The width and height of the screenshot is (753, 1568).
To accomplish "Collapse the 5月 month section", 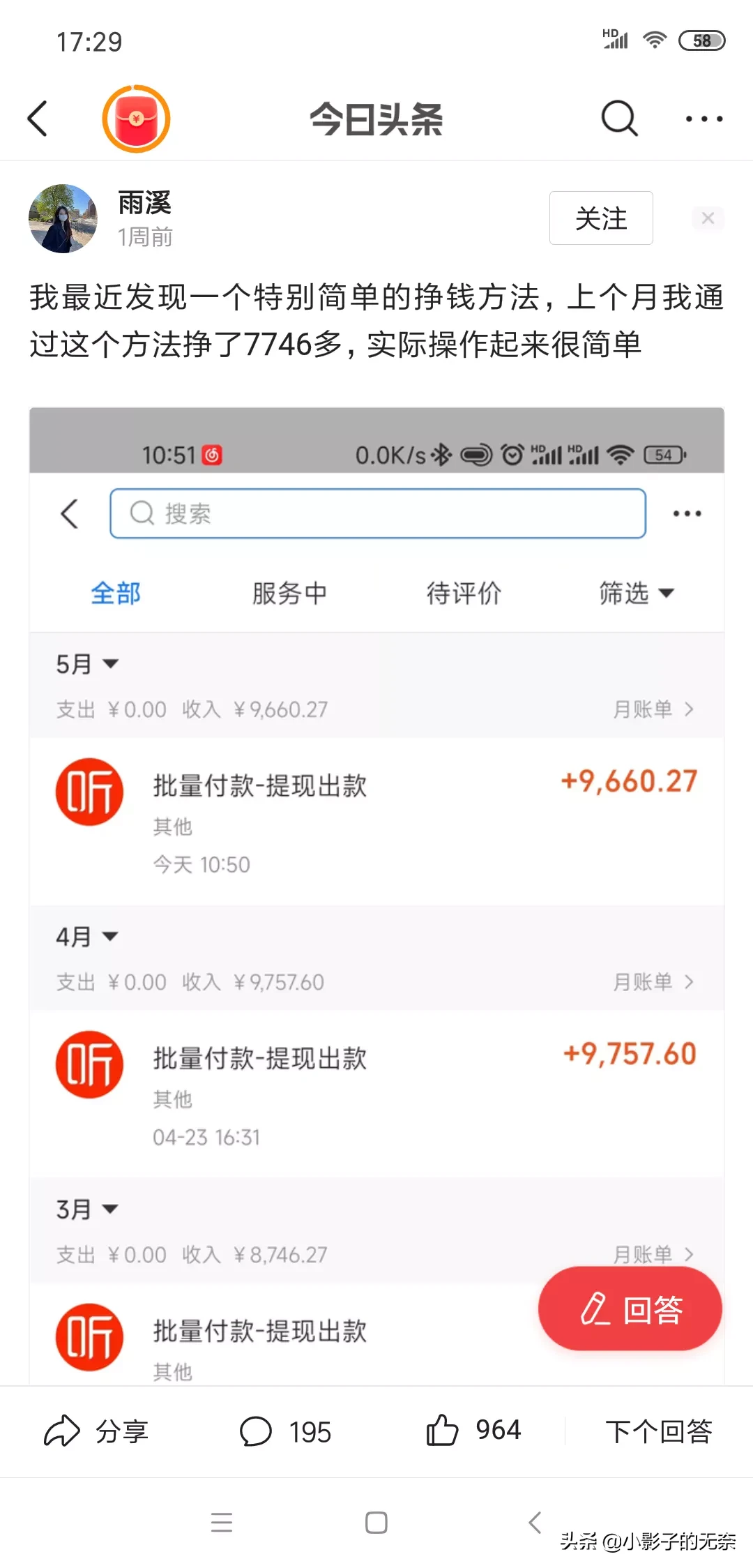I will 86,664.
